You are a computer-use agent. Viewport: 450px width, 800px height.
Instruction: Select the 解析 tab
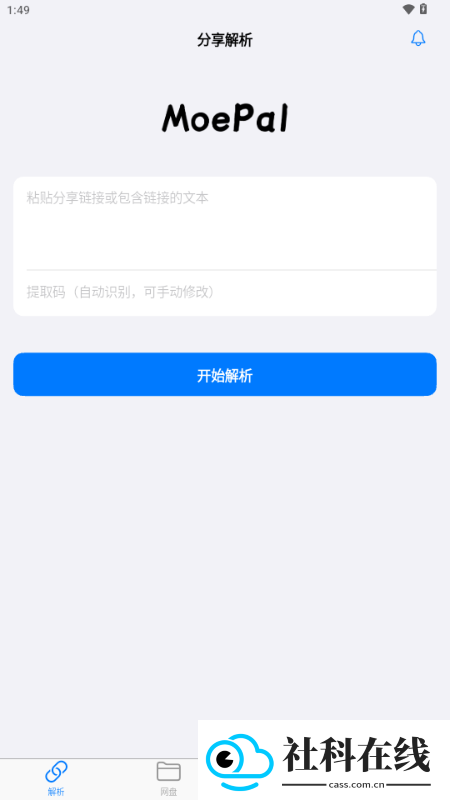pyautogui.click(x=56, y=779)
